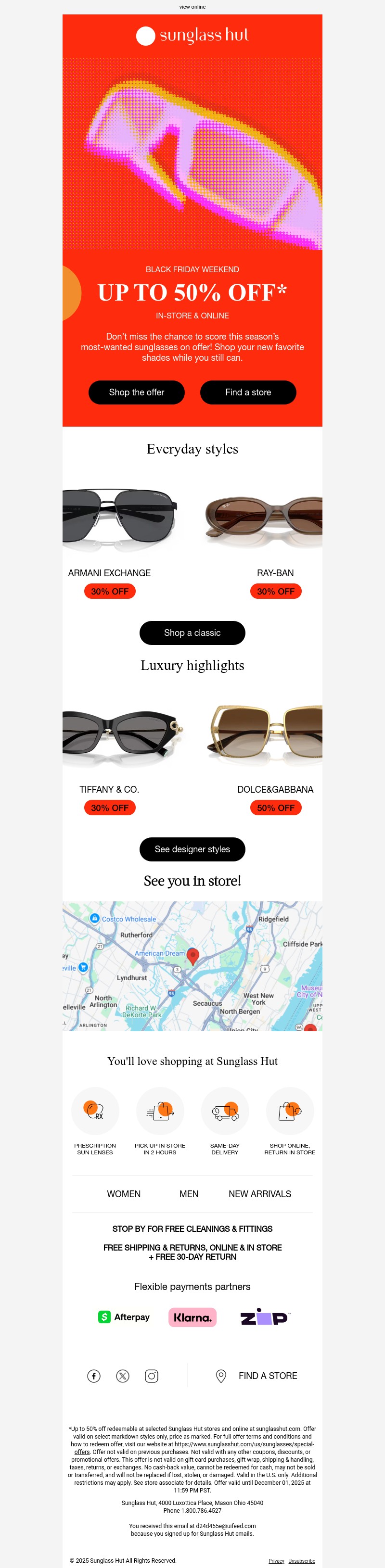Browse New Arrivals
This screenshot has width=385, height=1568.
click(259, 1194)
